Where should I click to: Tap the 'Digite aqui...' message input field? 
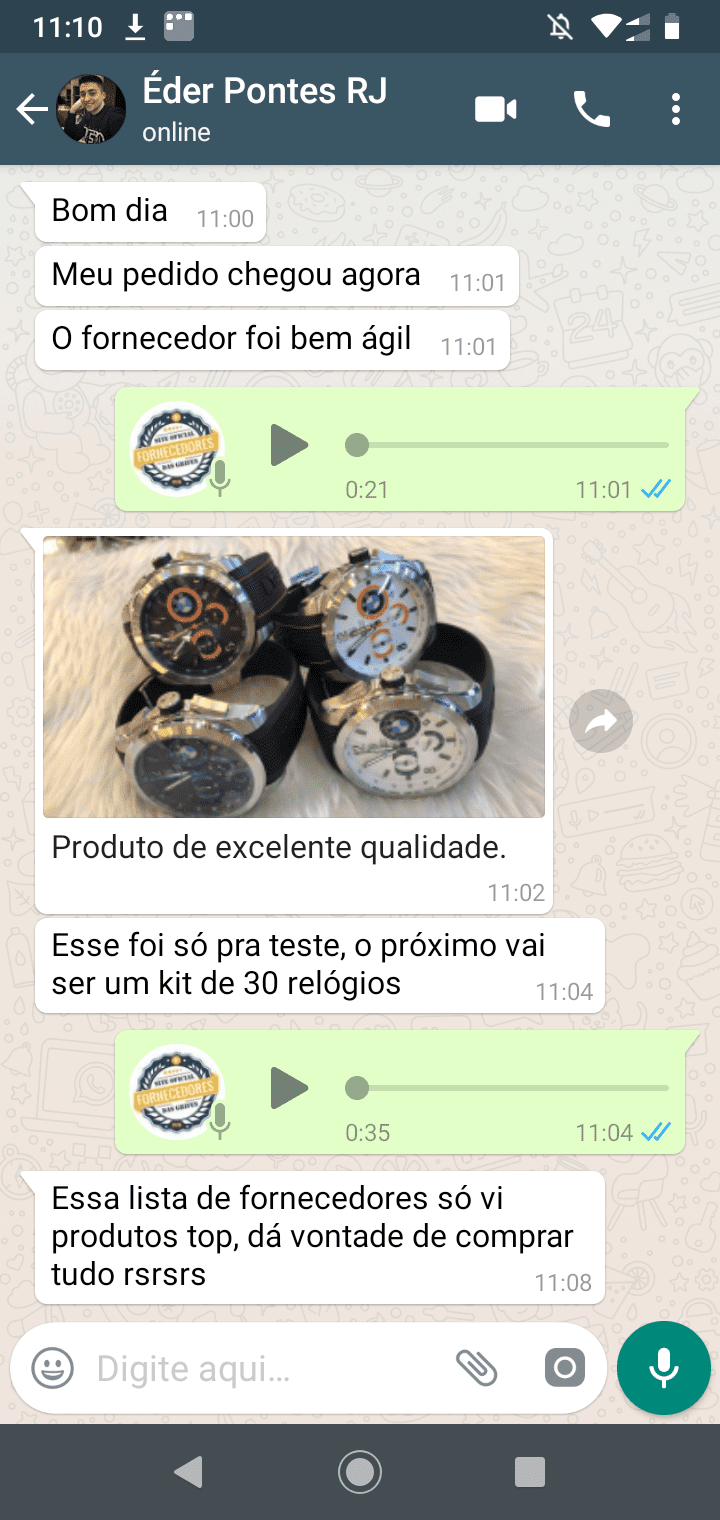tap(250, 1367)
